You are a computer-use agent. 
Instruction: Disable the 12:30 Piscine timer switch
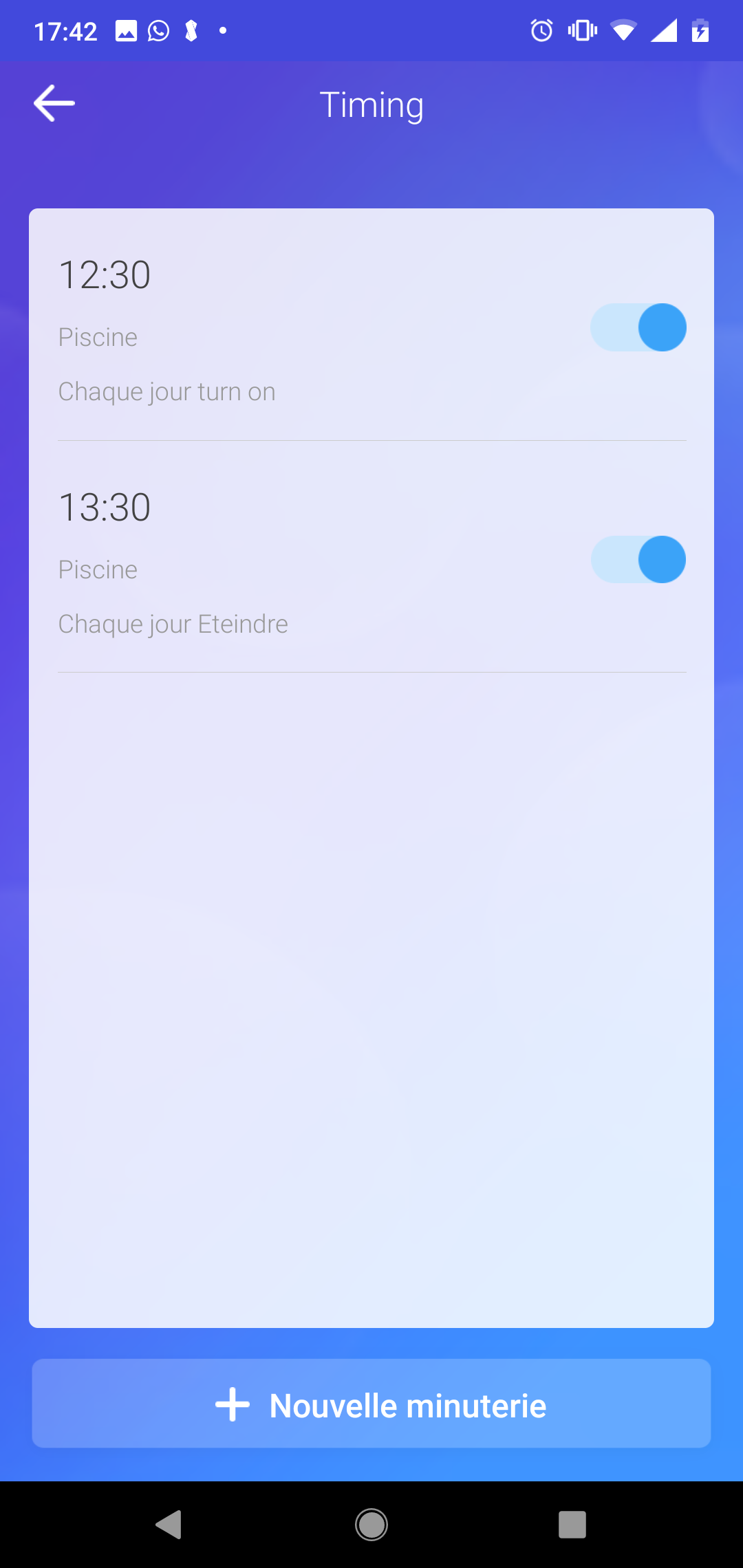click(638, 327)
